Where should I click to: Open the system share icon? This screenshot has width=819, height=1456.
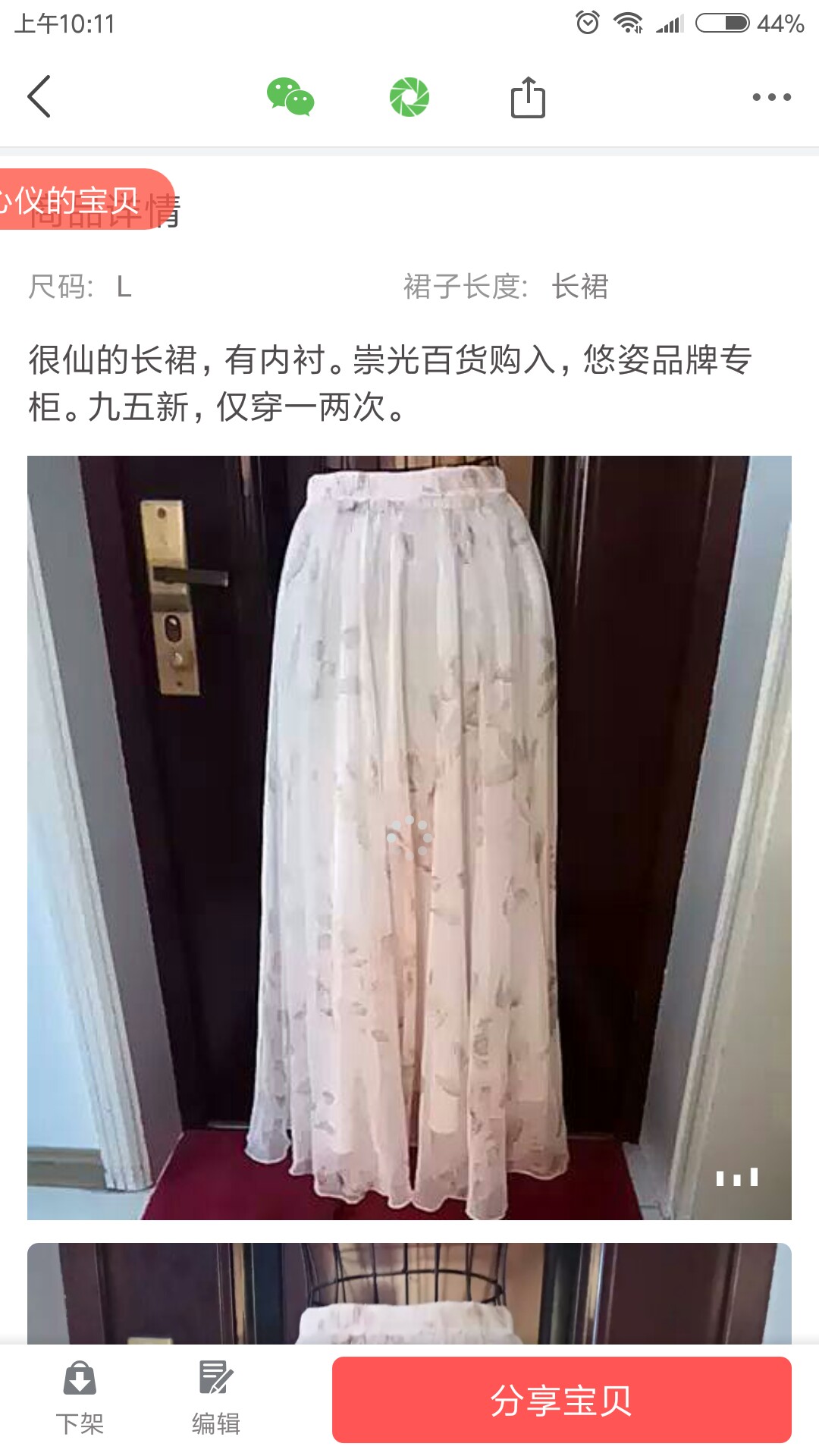(528, 97)
